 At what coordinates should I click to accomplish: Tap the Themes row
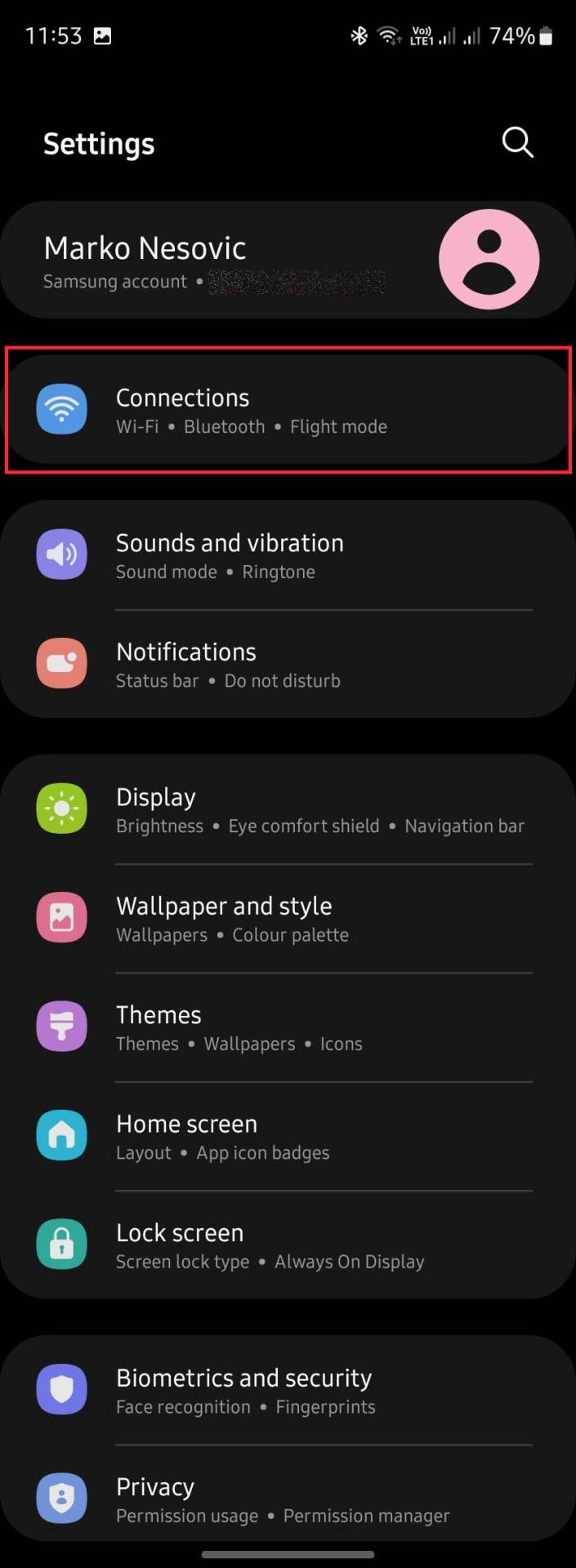(286, 1027)
